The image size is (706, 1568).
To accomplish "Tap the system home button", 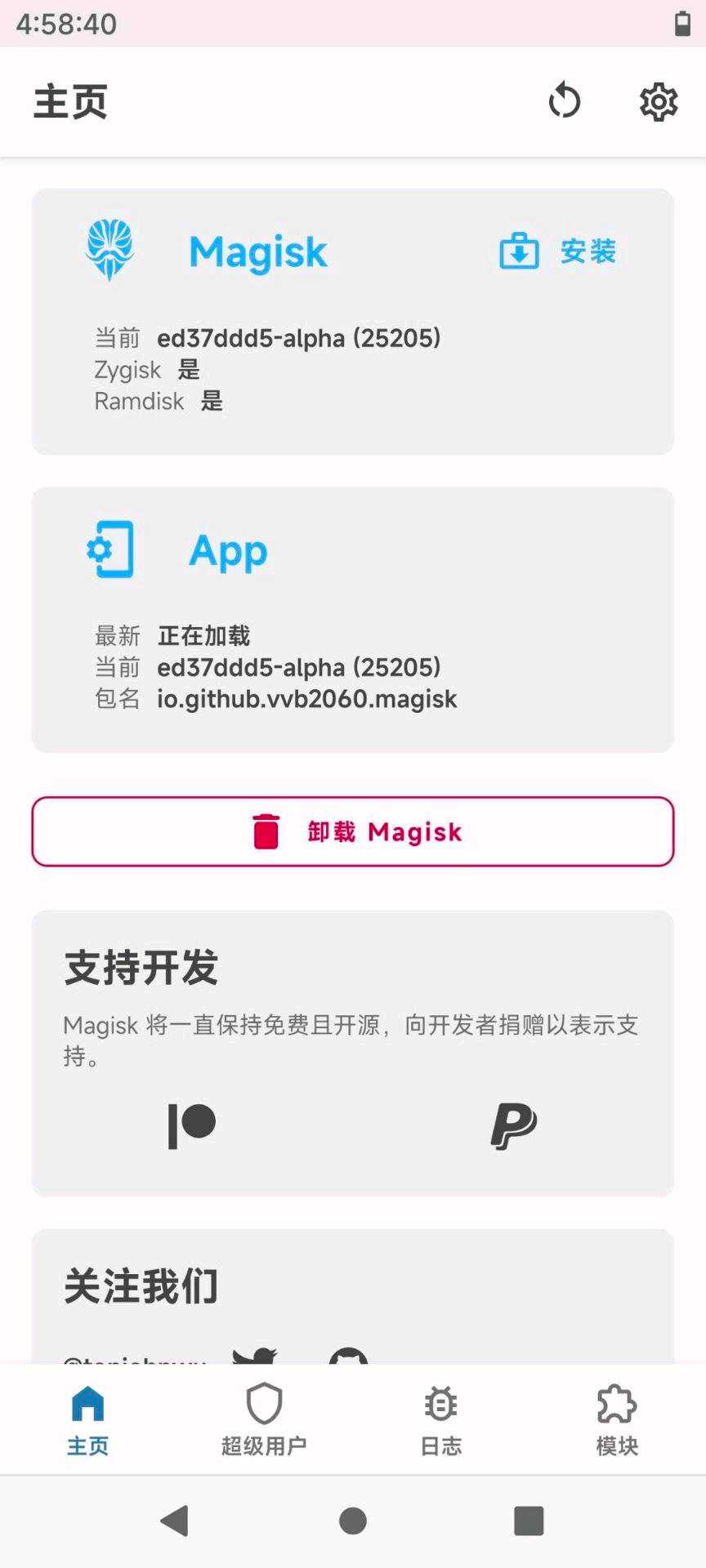I will (x=352, y=1521).
